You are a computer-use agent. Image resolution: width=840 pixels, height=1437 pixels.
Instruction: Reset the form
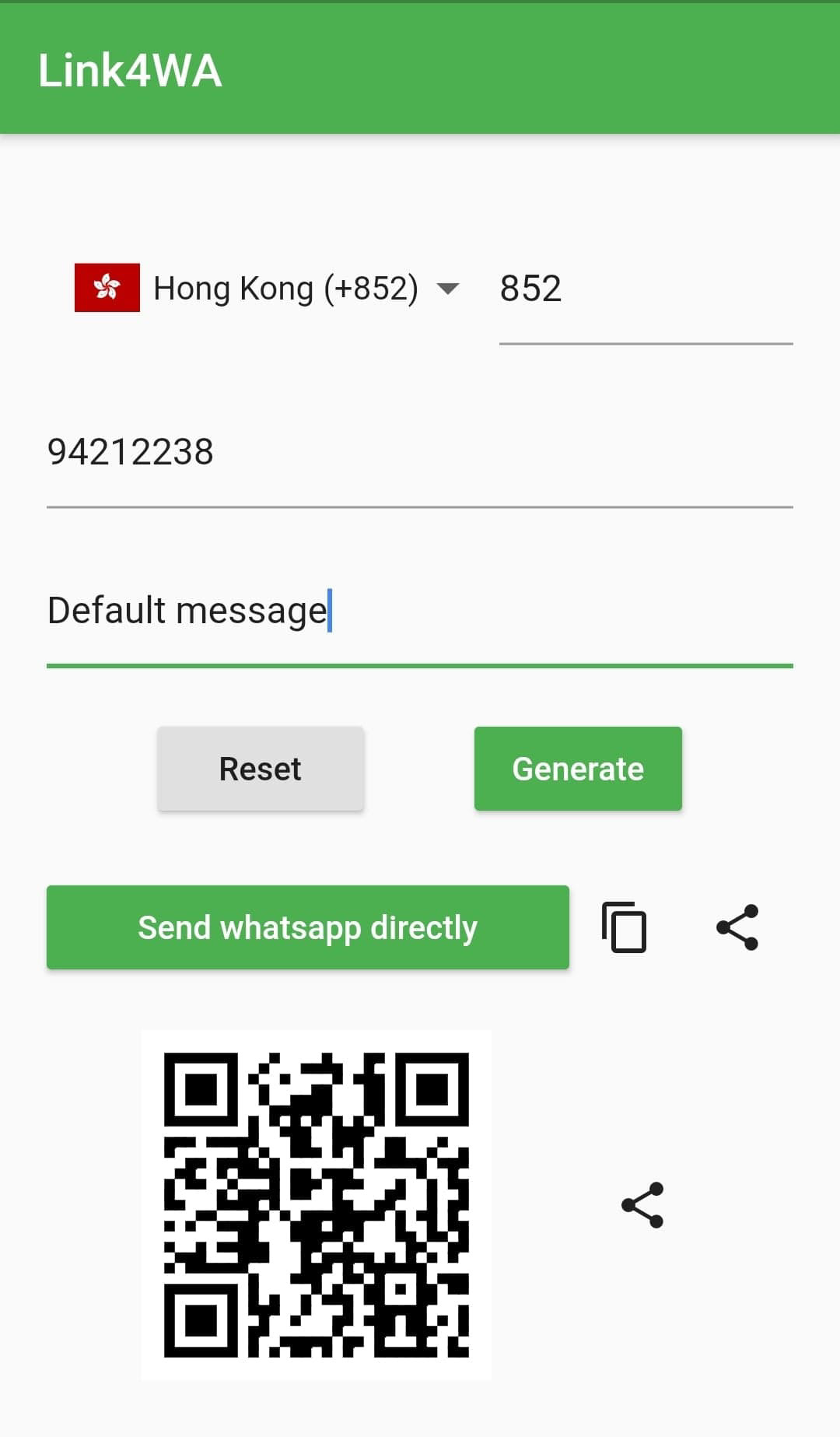pos(261,769)
